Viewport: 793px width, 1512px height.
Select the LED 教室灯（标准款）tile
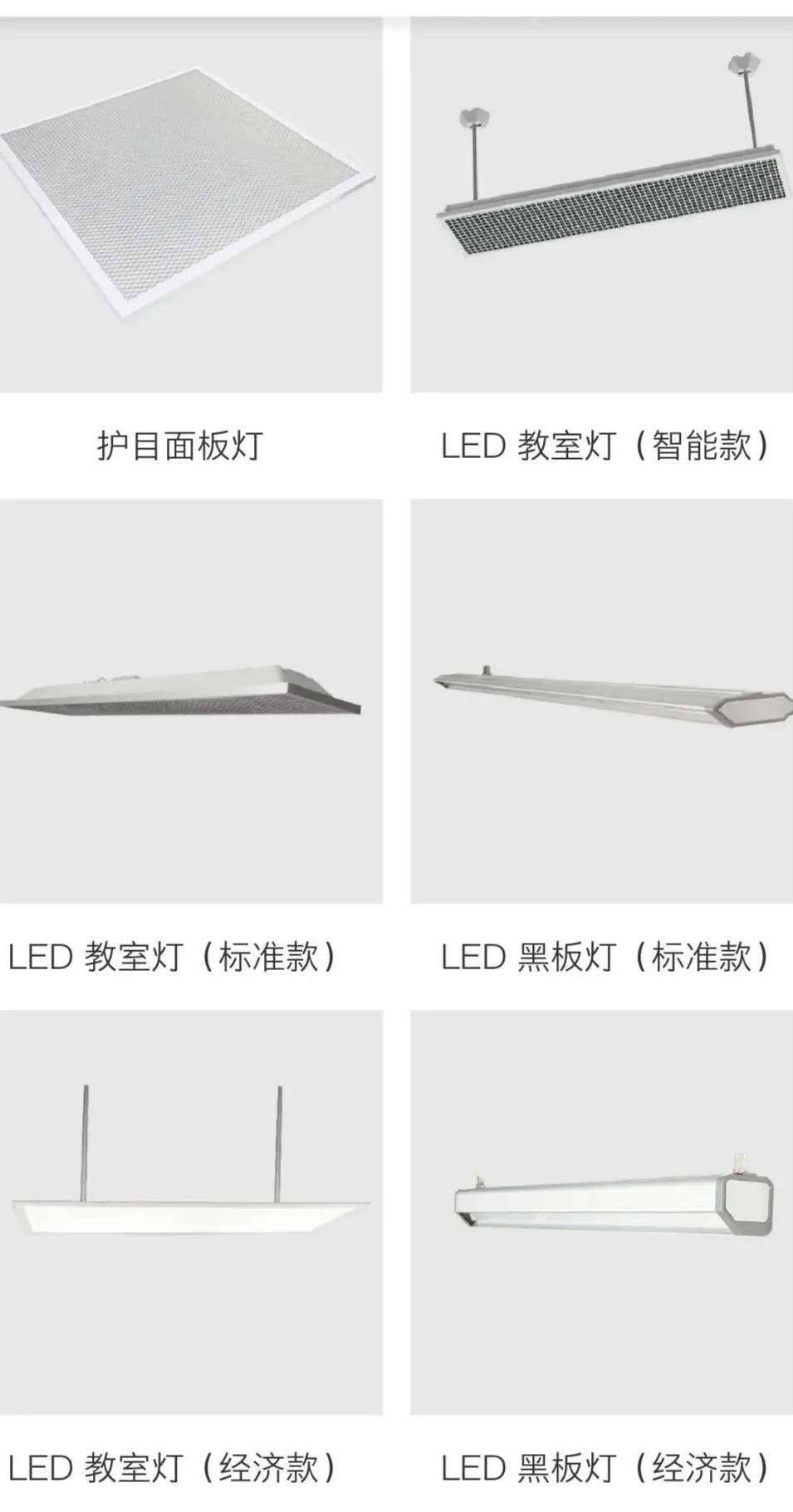click(189, 701)
